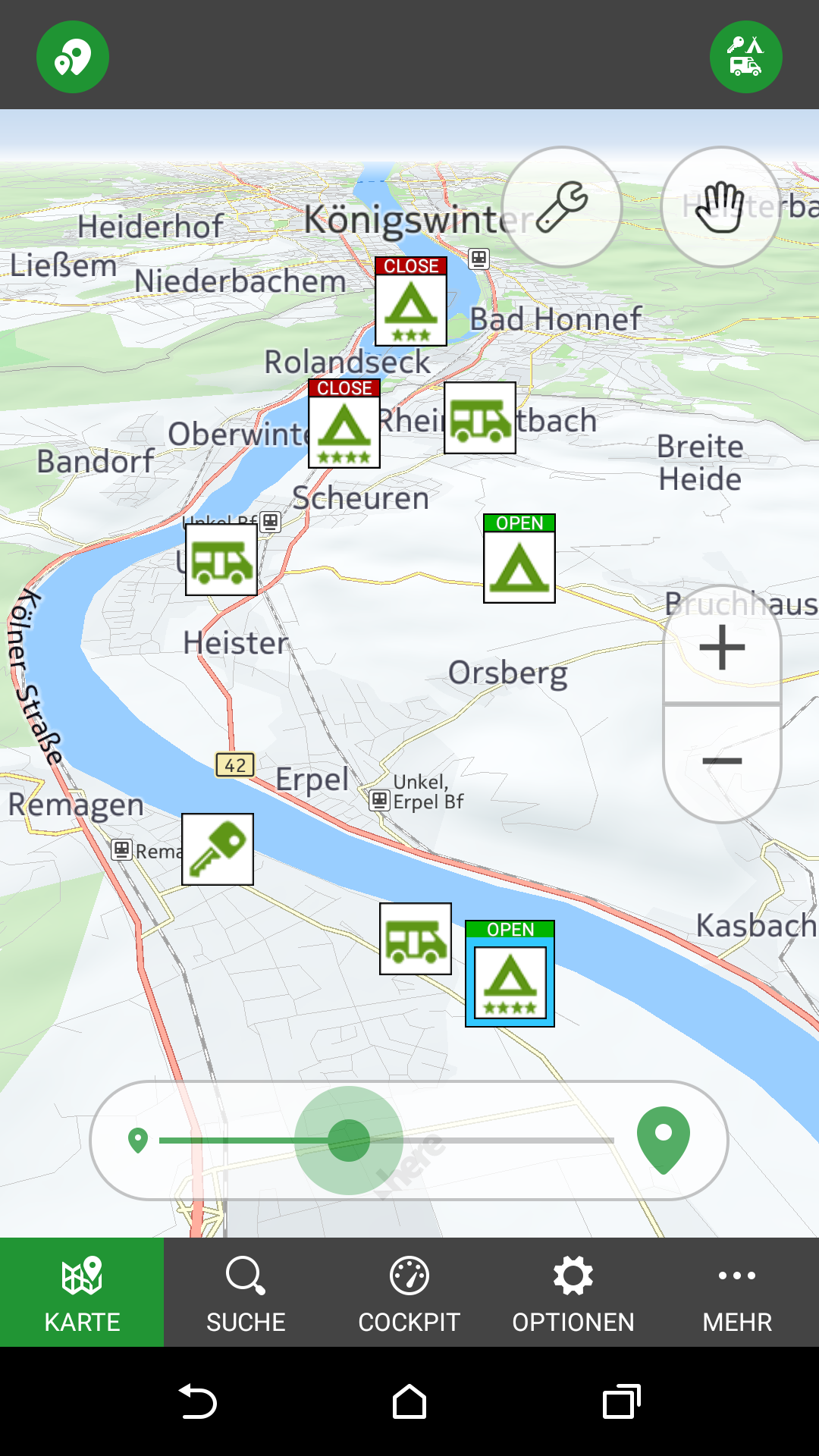819x1456 pixels.
Task: Zoom in with the plus button
Action: tap(722, 647)
